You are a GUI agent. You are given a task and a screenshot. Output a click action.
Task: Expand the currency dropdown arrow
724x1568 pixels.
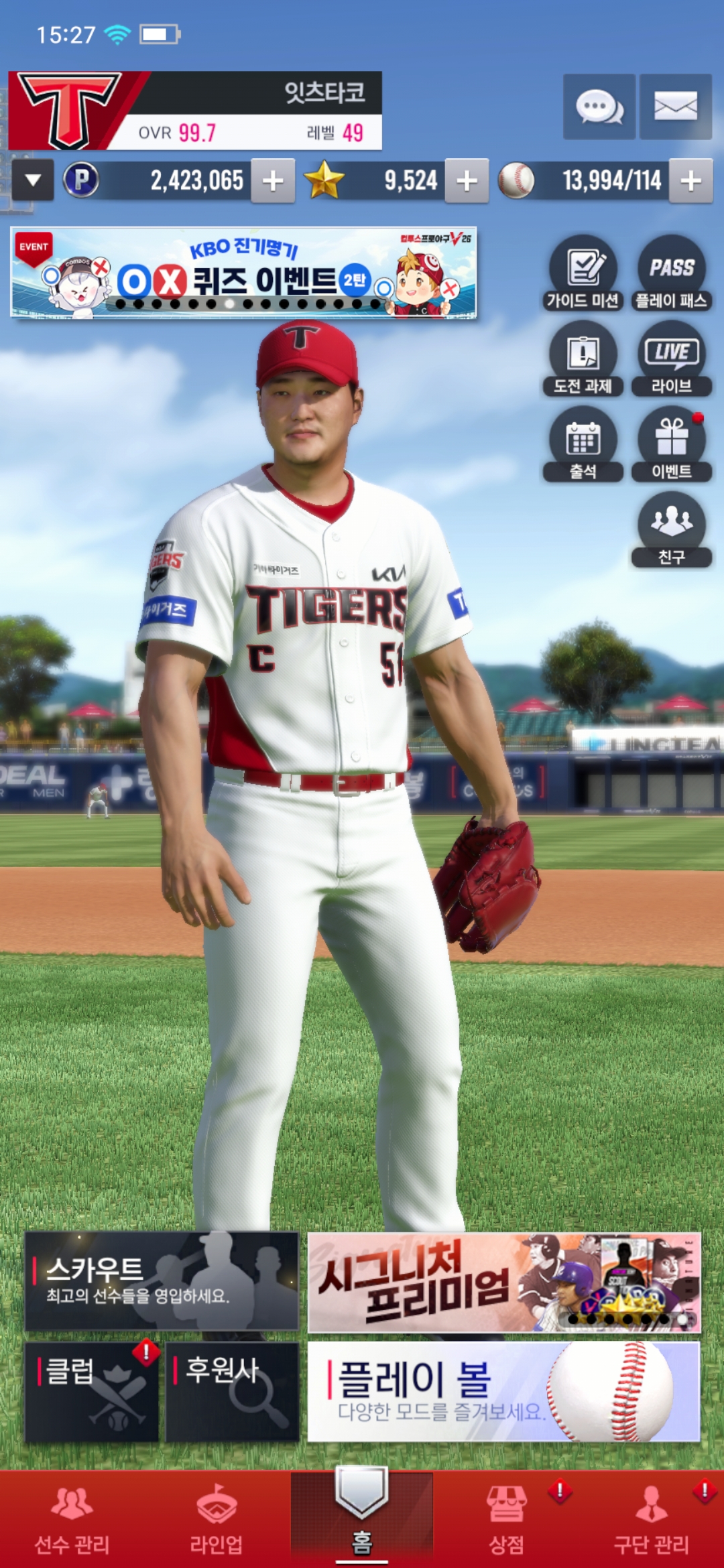click(x=32, y=180)
